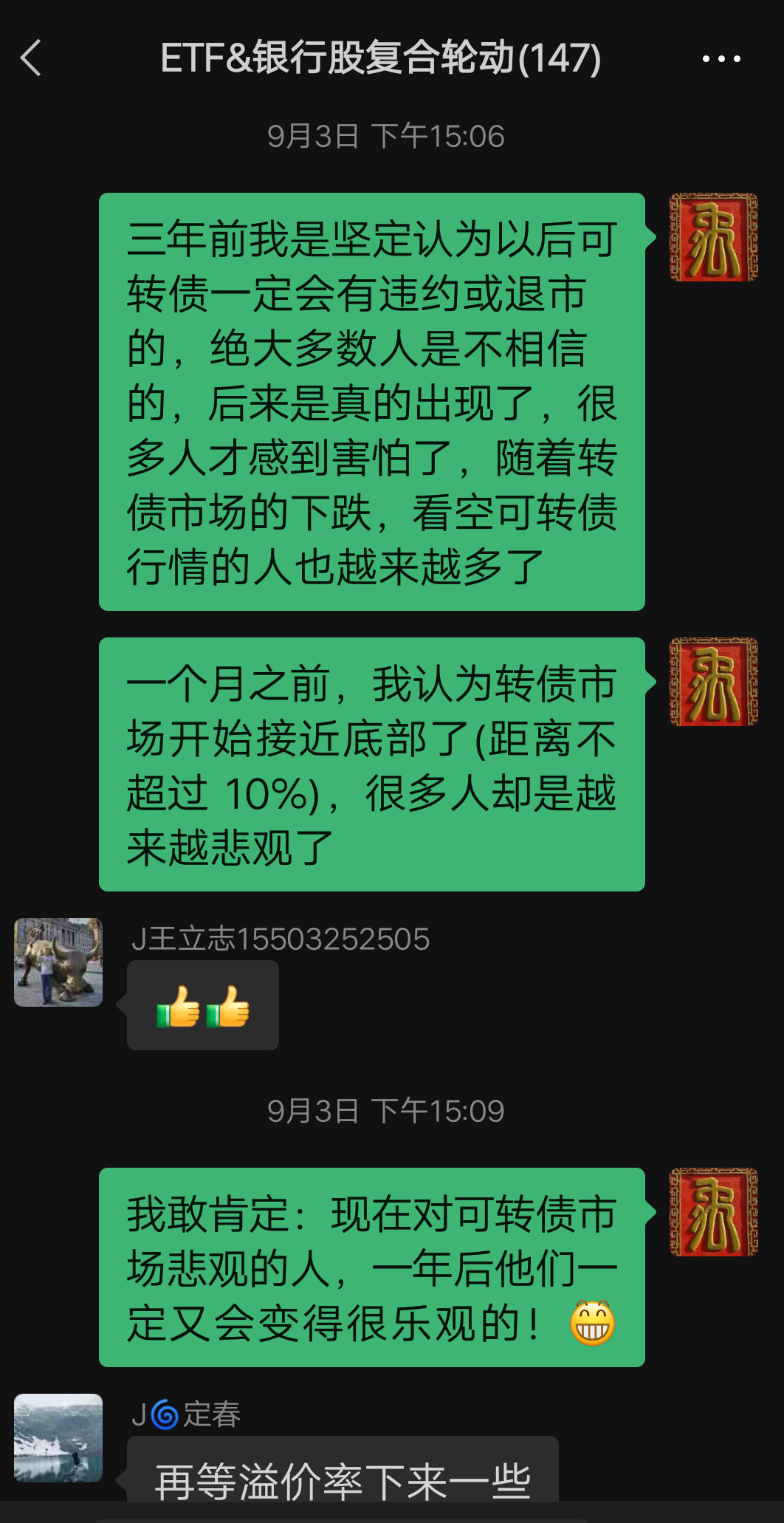Tap sender avatar beside 三年前 message
784x1523 pixels.
(713, 237)
